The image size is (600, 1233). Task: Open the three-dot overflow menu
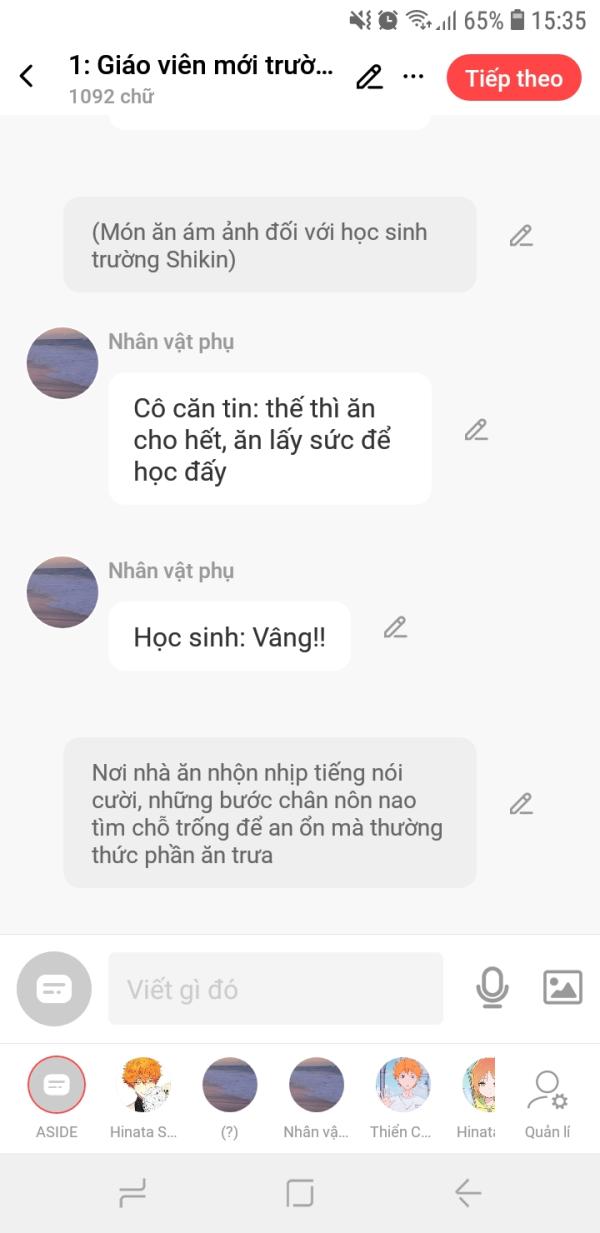(x=413, y=77)
